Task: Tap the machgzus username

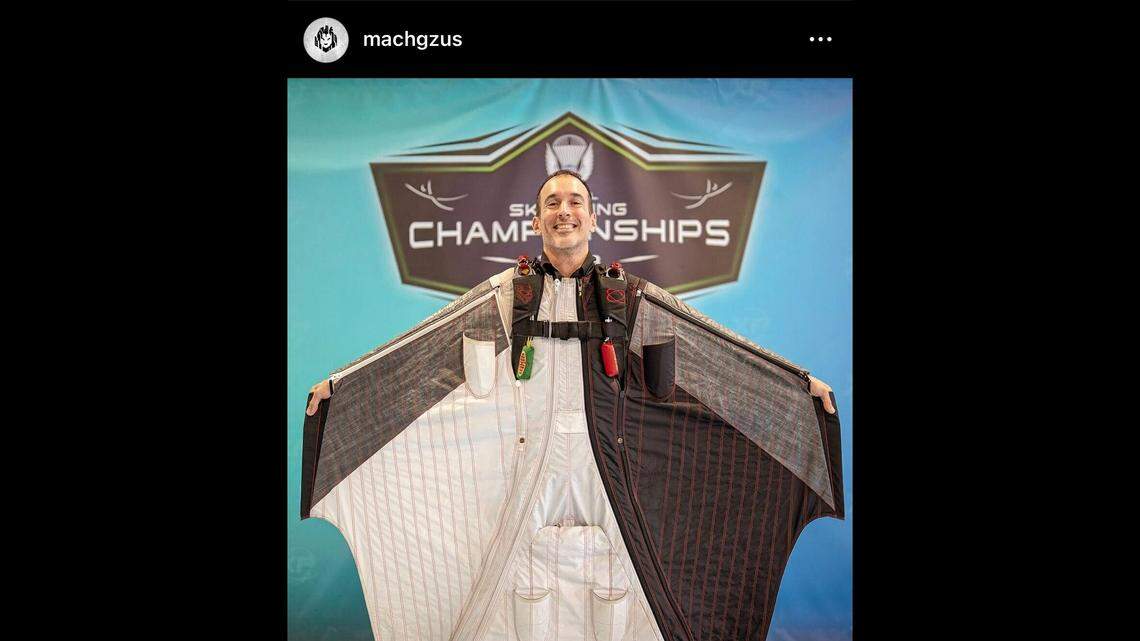Action: pos(412,40)
